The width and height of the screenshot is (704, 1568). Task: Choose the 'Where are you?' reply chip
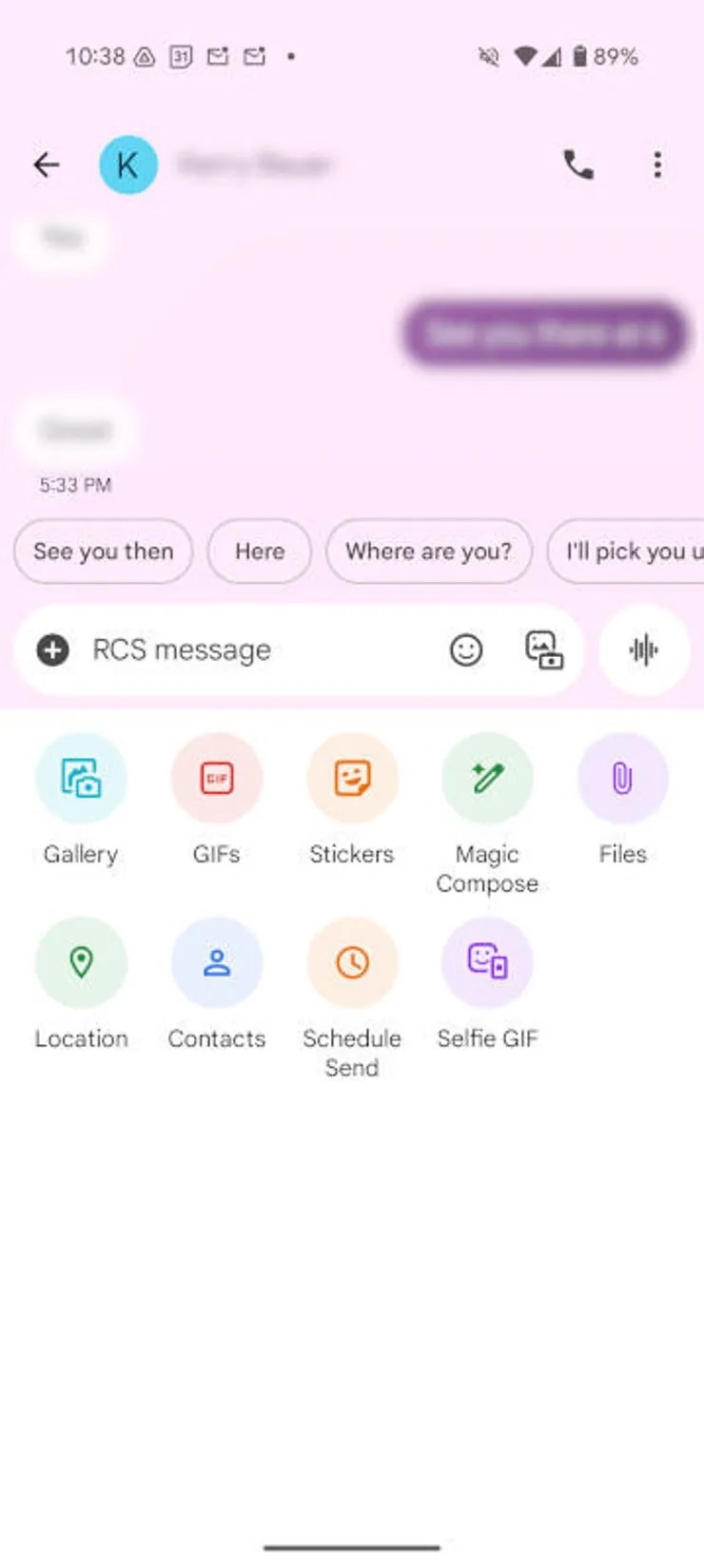click(428, 552)
